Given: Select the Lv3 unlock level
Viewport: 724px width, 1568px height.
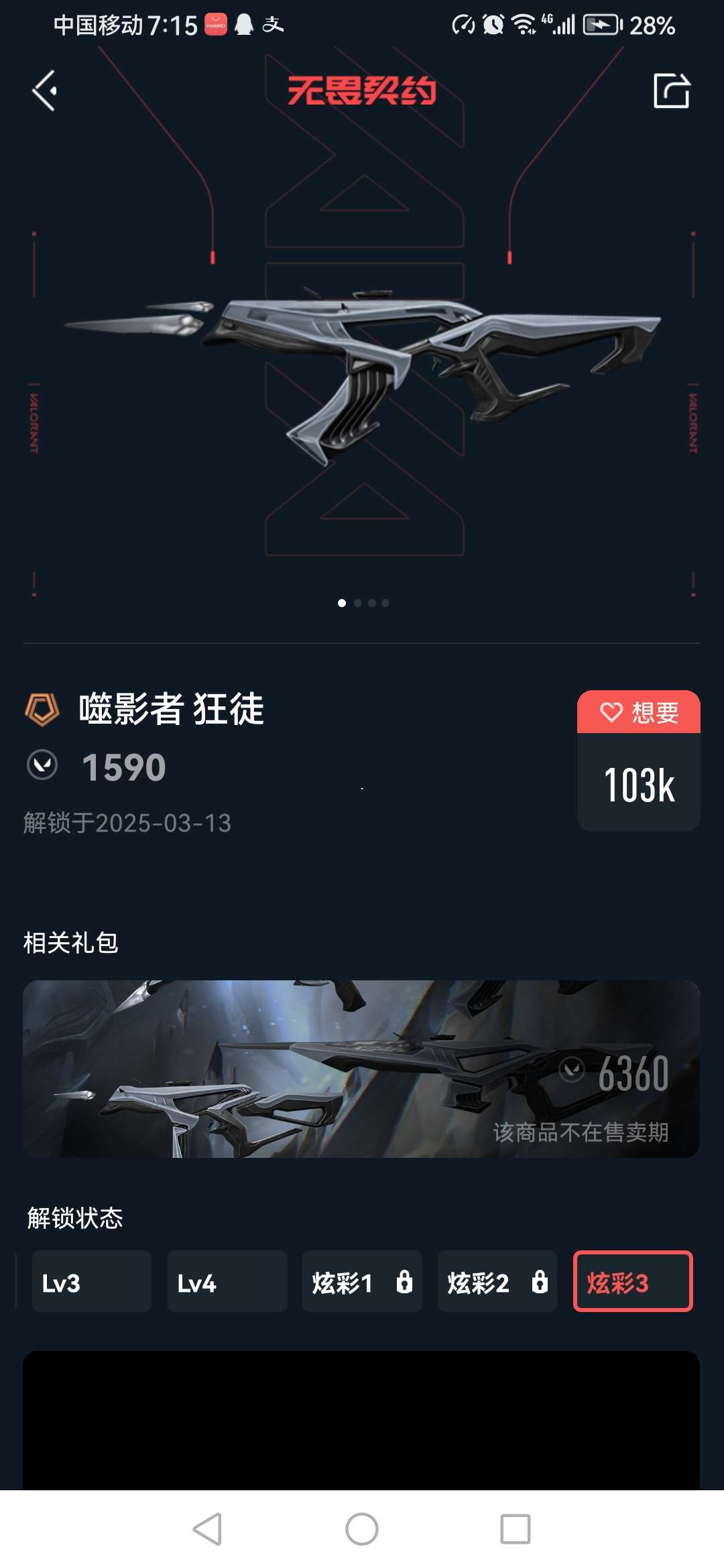Looking at the screenshot, I should (91, 1281).
